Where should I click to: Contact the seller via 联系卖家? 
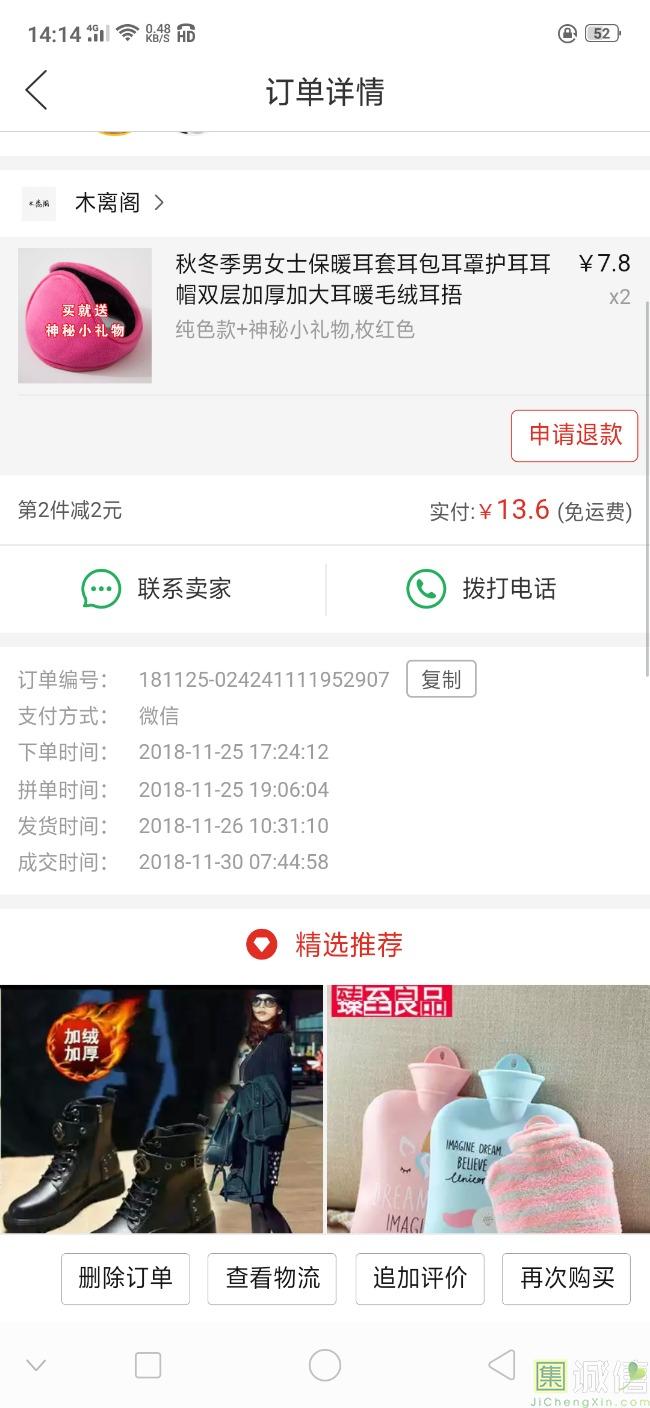[157, 589]
